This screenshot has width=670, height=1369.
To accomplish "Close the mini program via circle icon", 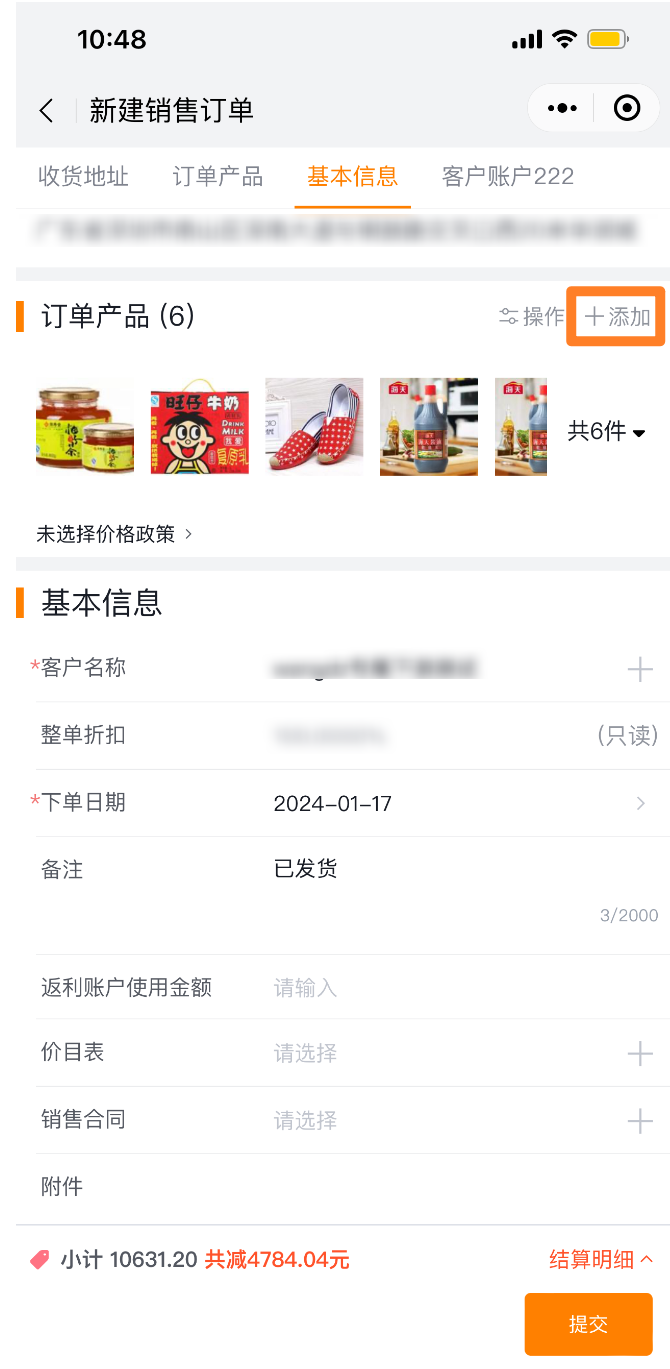I will 627,108.
